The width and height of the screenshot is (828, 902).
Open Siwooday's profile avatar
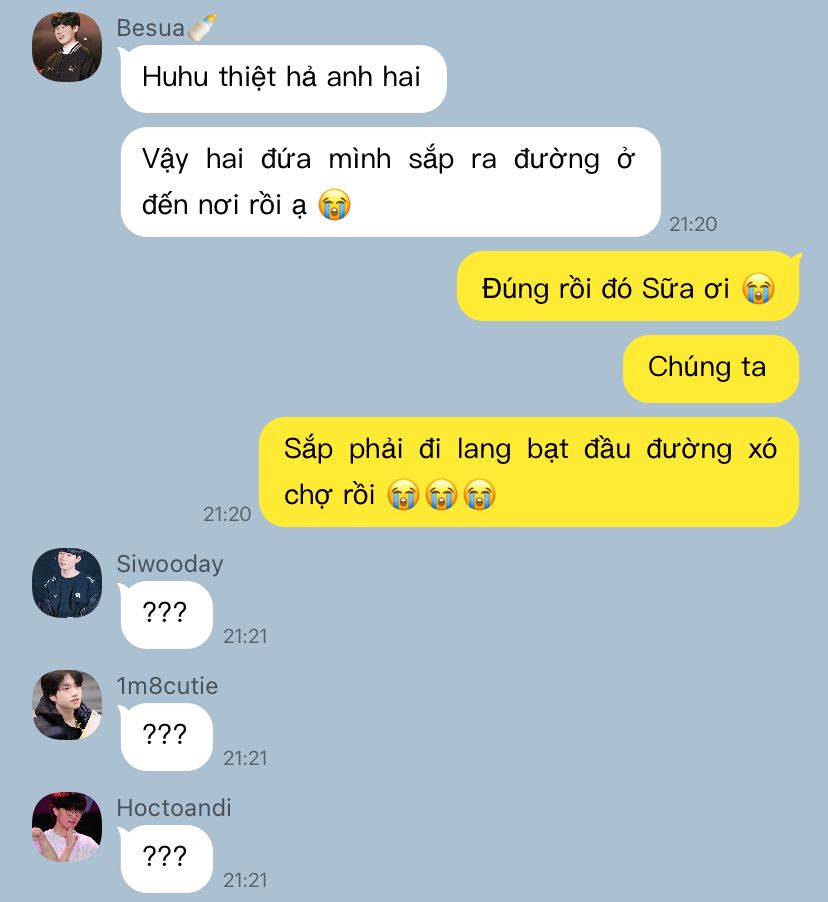(67, 583)
